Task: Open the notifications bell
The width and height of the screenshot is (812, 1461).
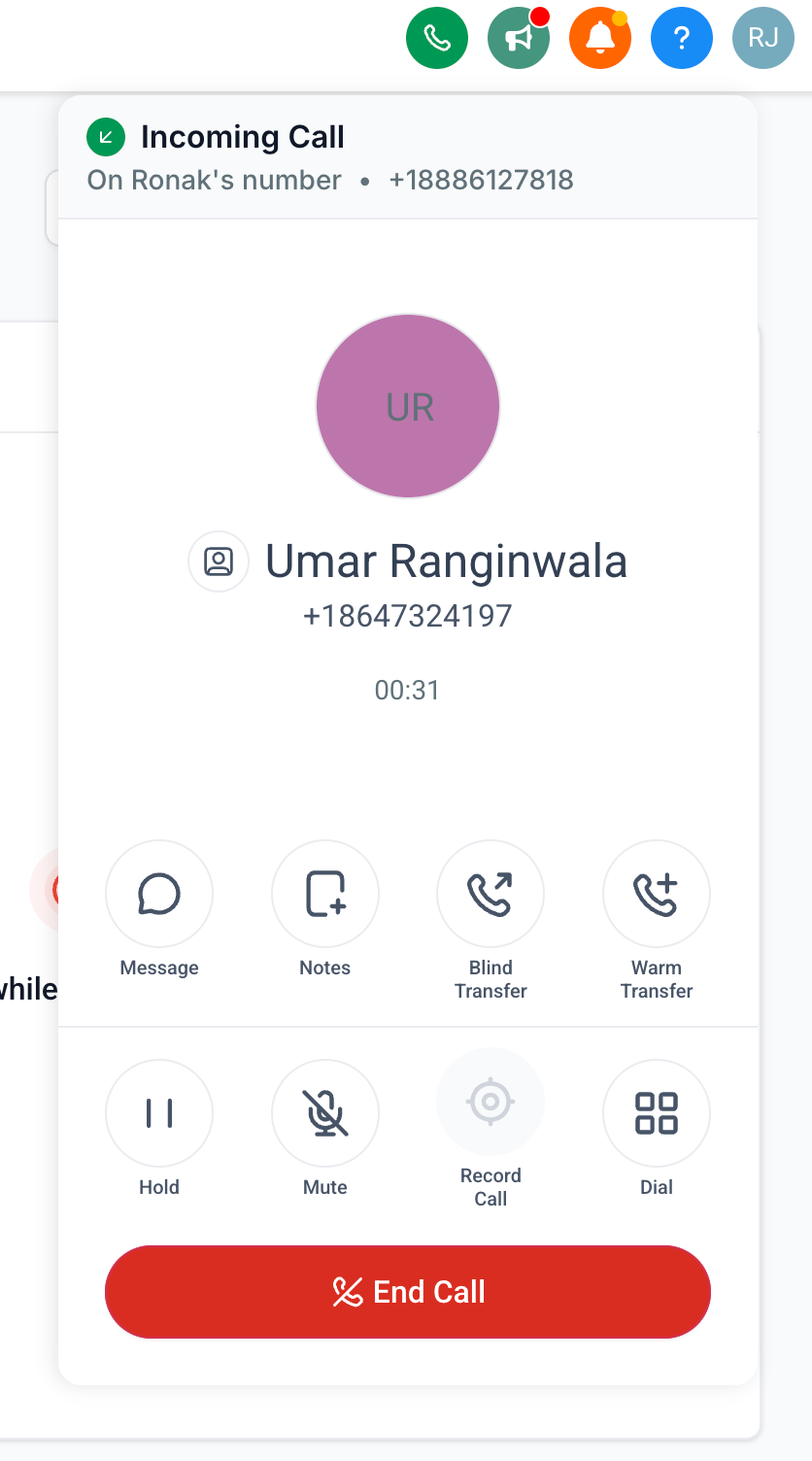Action: (x=600, y=38)
